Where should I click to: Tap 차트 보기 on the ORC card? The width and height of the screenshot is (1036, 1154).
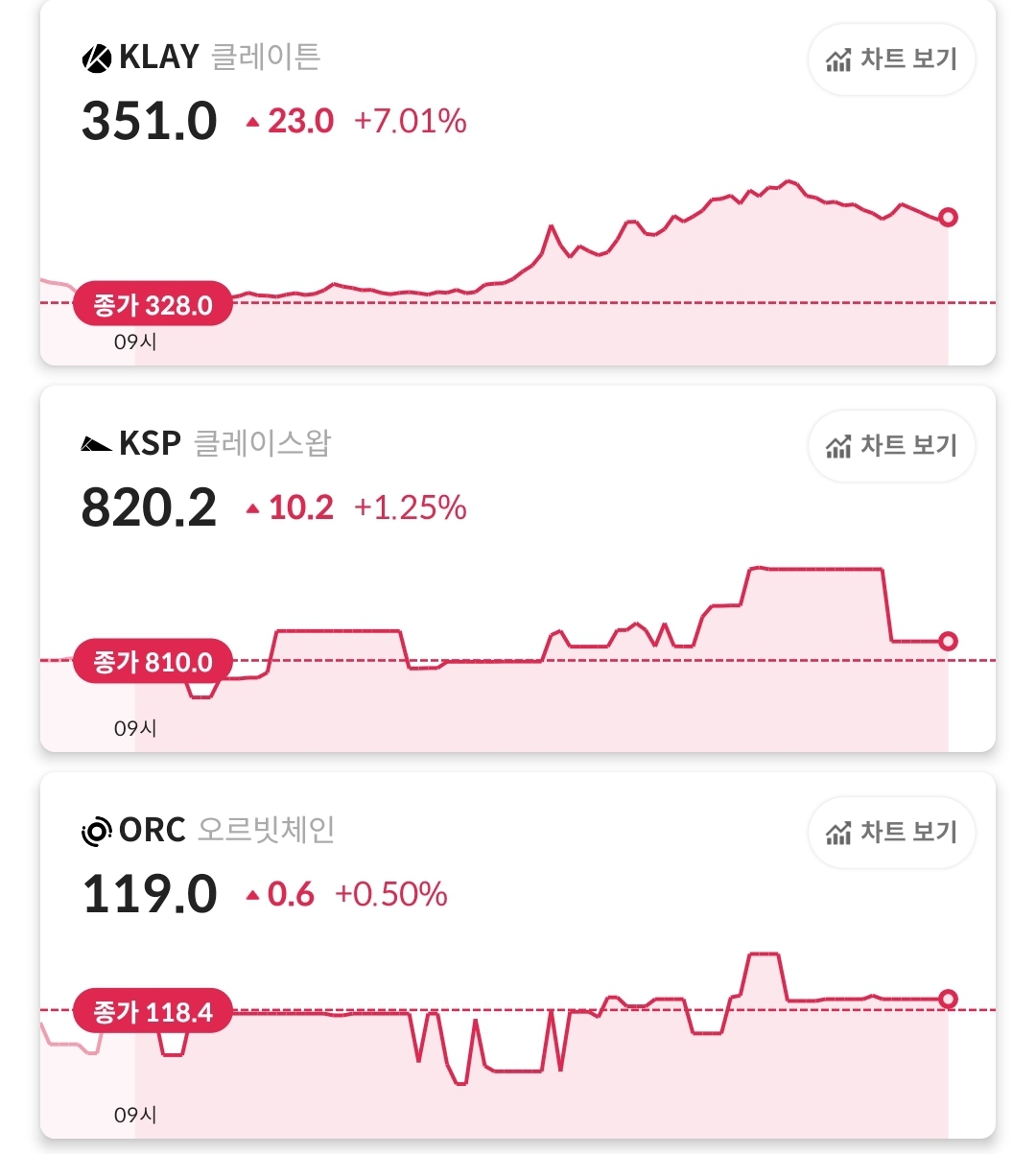[x=891, y=833]
